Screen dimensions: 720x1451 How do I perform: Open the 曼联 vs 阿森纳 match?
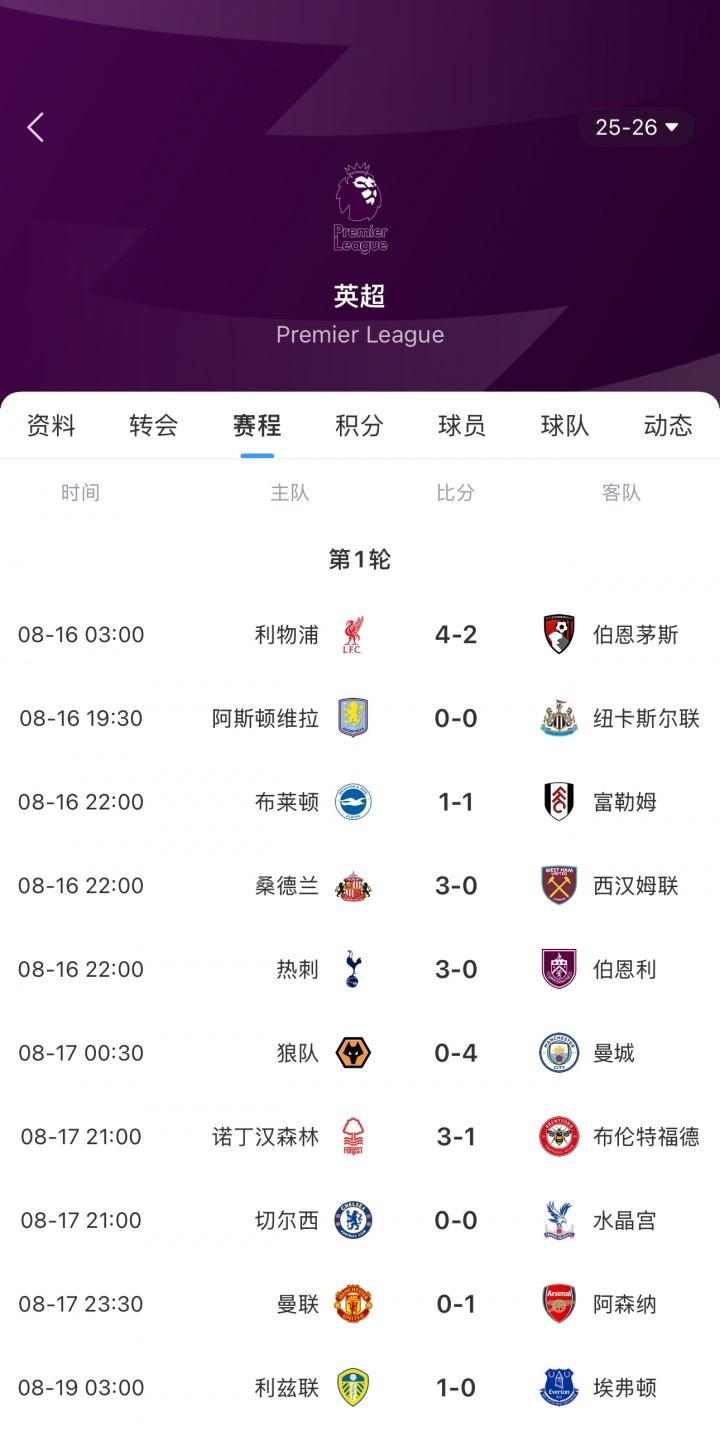[x=456, y=1304]
